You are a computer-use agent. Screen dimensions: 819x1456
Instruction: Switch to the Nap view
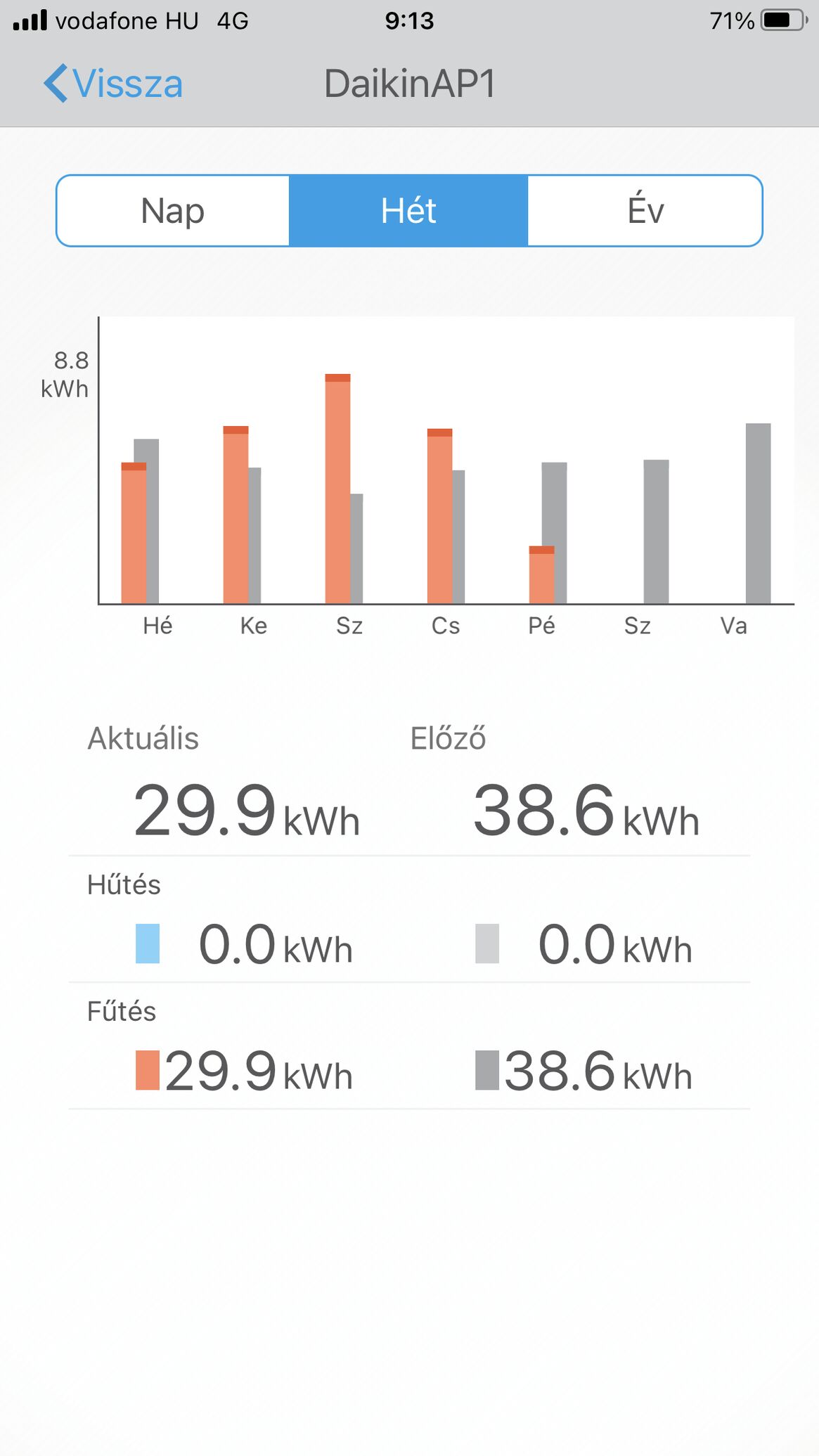click(x=173, y=211)
